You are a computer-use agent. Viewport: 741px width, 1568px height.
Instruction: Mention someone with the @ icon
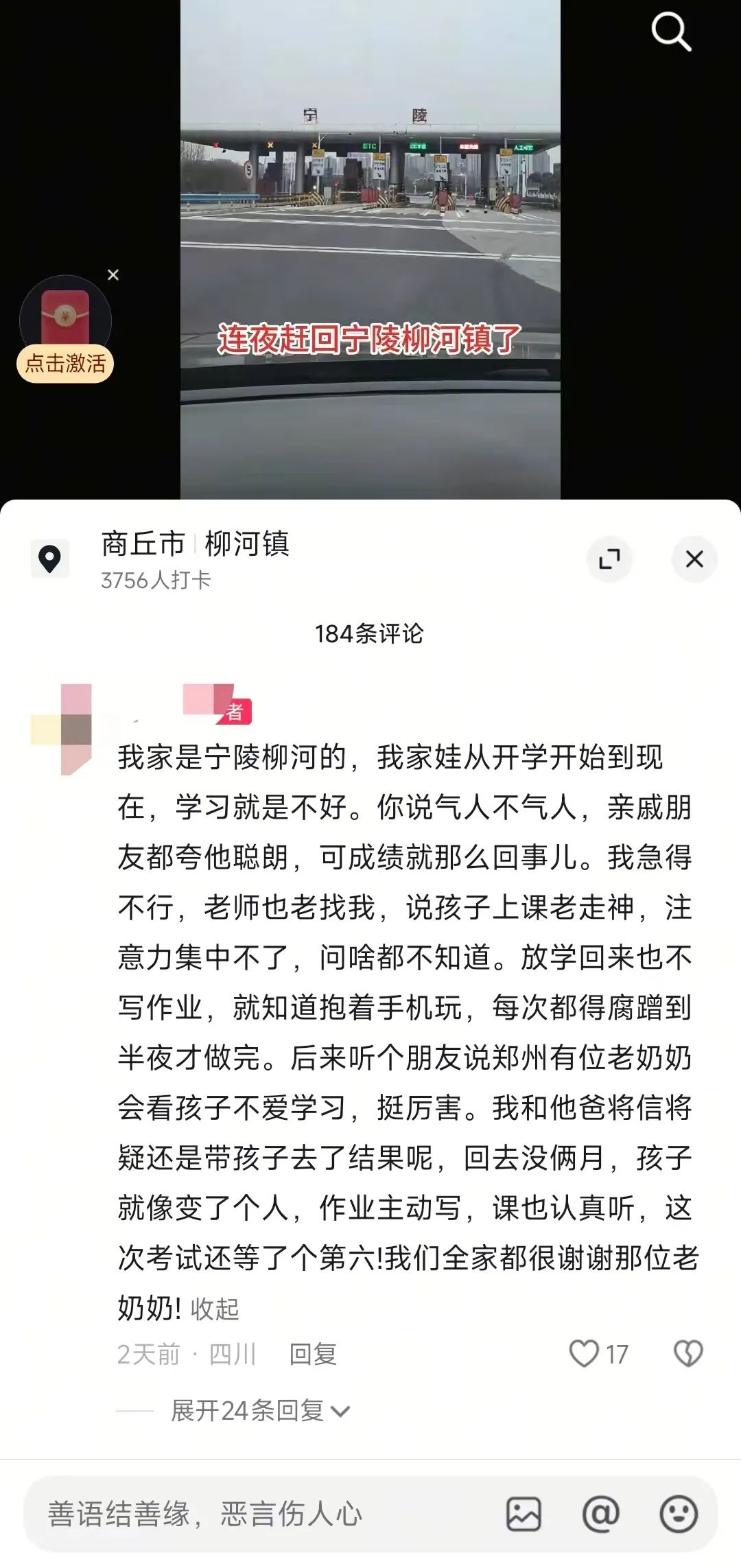pyautogui.click(x=601, y=1514)
